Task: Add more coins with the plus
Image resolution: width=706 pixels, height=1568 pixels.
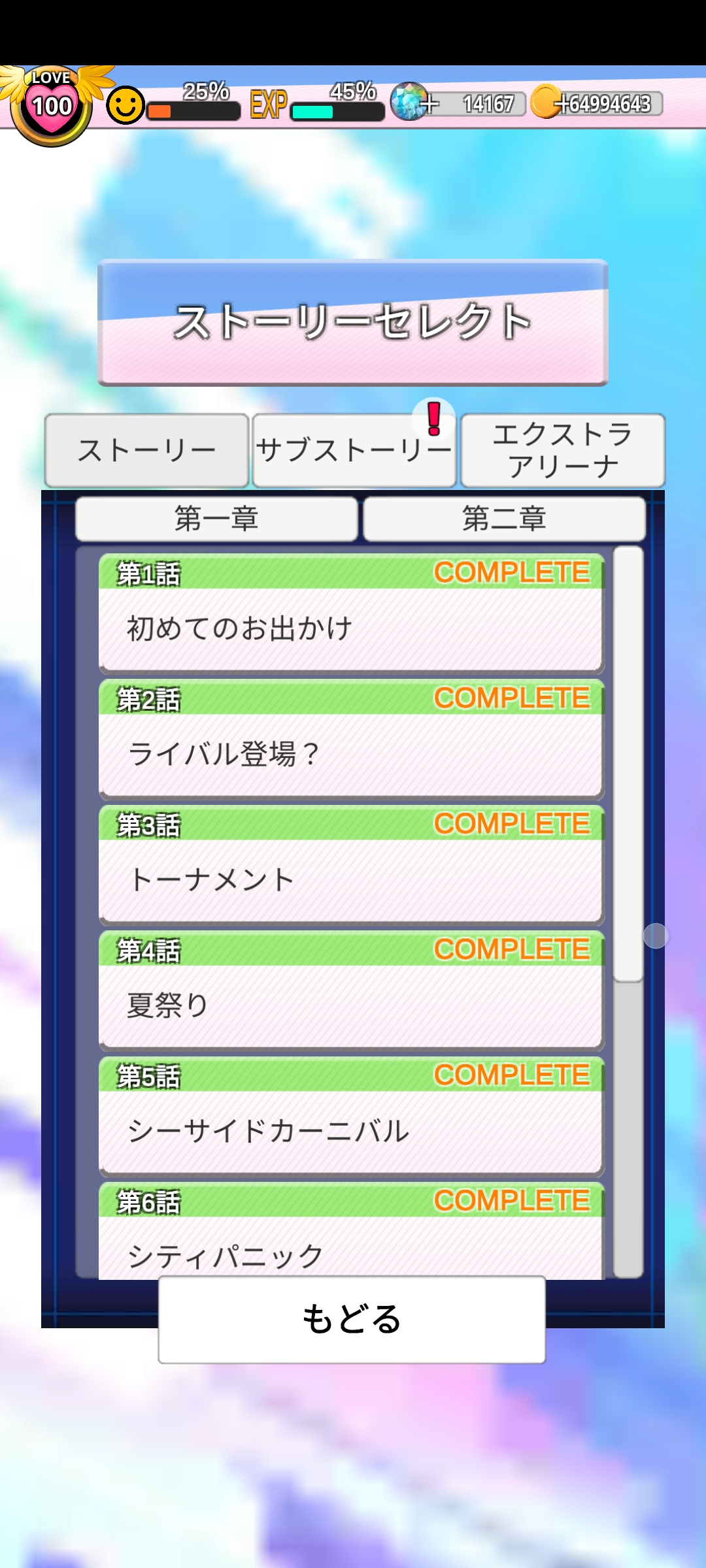Action: click(562, 104)
